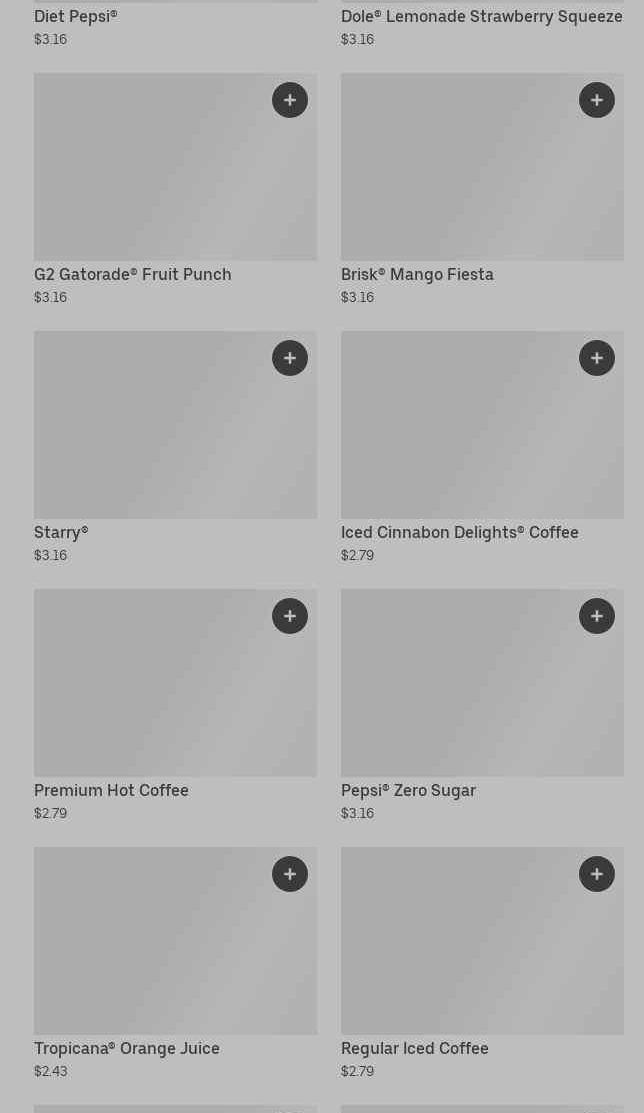Open Dole Lemonade Strawberry Squeeze item

481,17
